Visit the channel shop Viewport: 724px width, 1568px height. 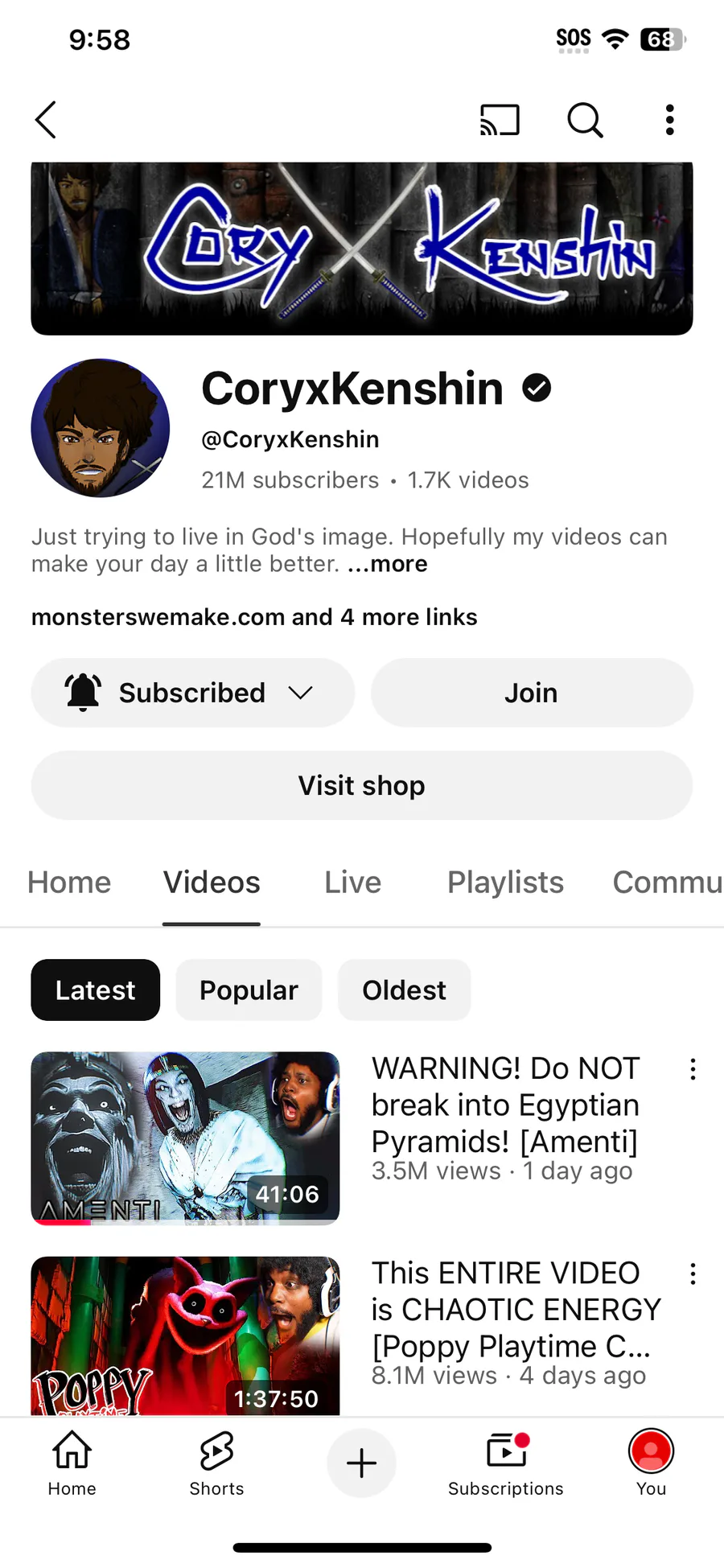(x=361, y=785)
